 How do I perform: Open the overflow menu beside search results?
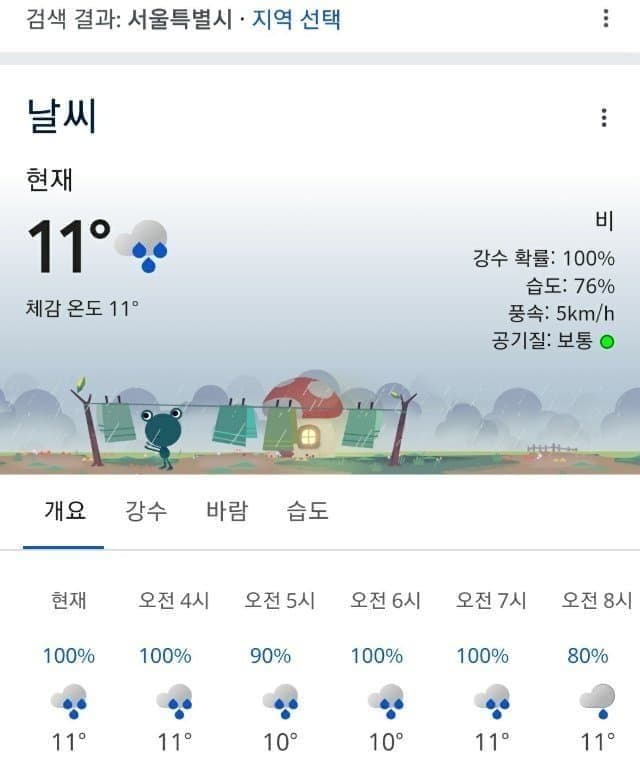(605, 19)
